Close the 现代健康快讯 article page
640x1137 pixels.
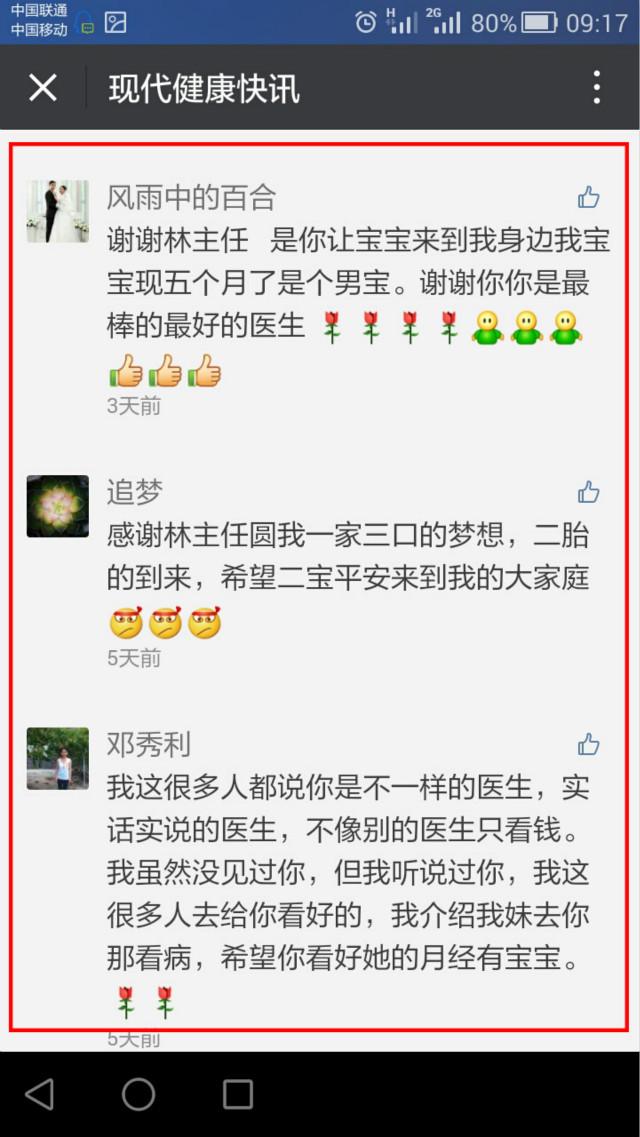click(x=43, y=88)
